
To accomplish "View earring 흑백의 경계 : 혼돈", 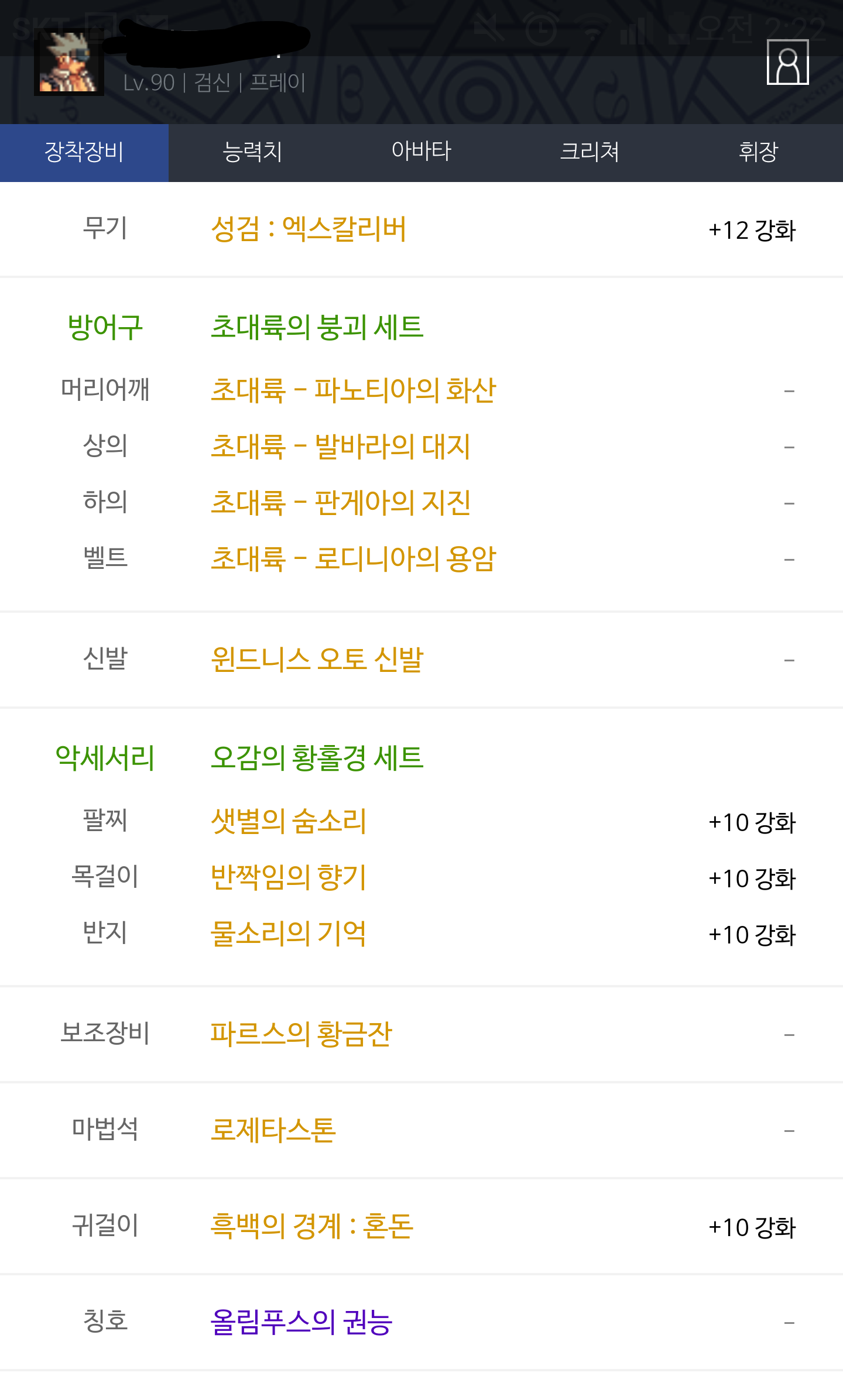I will pos(312,1226).
